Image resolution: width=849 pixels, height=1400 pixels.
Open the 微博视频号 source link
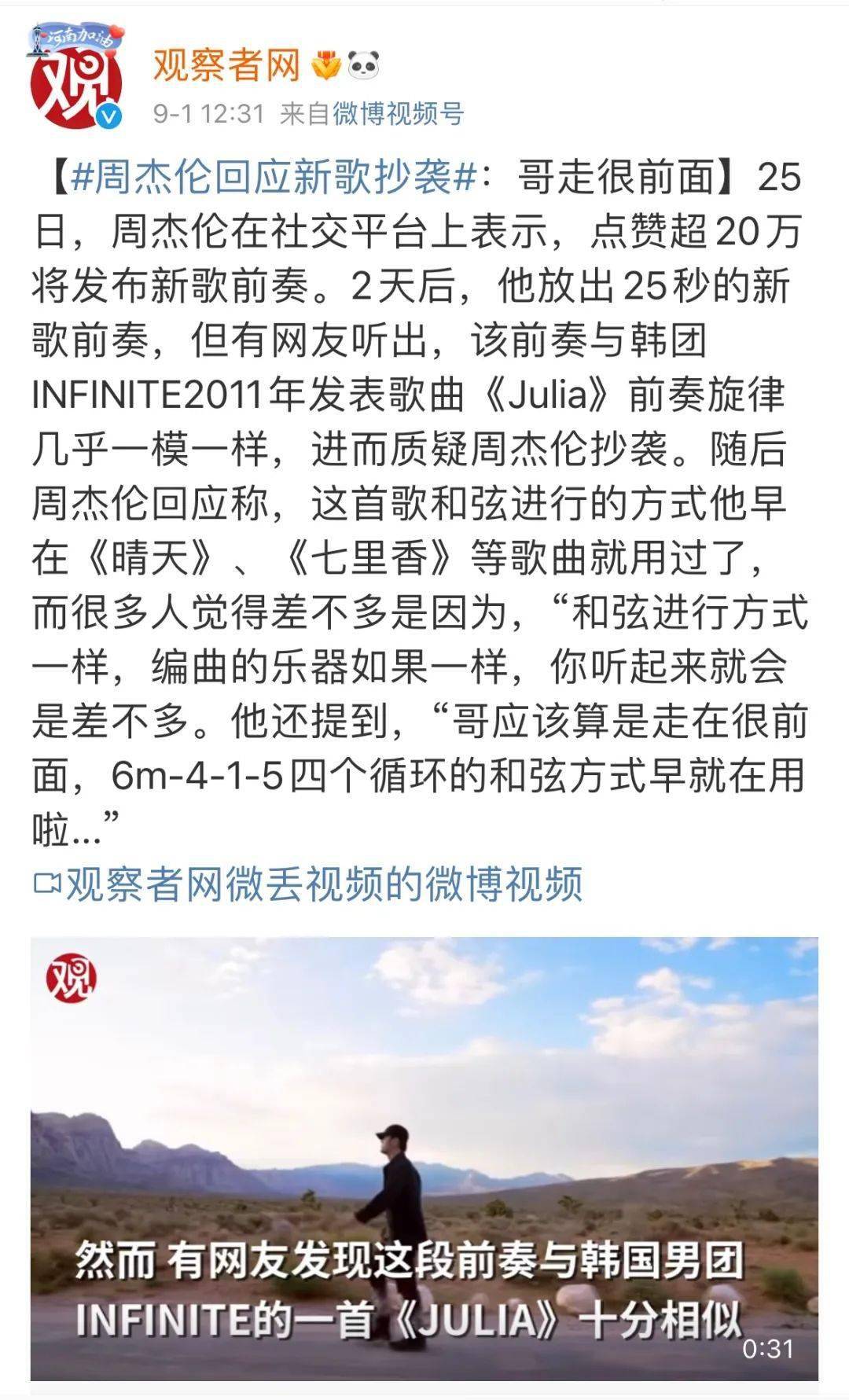pos(398,114)
